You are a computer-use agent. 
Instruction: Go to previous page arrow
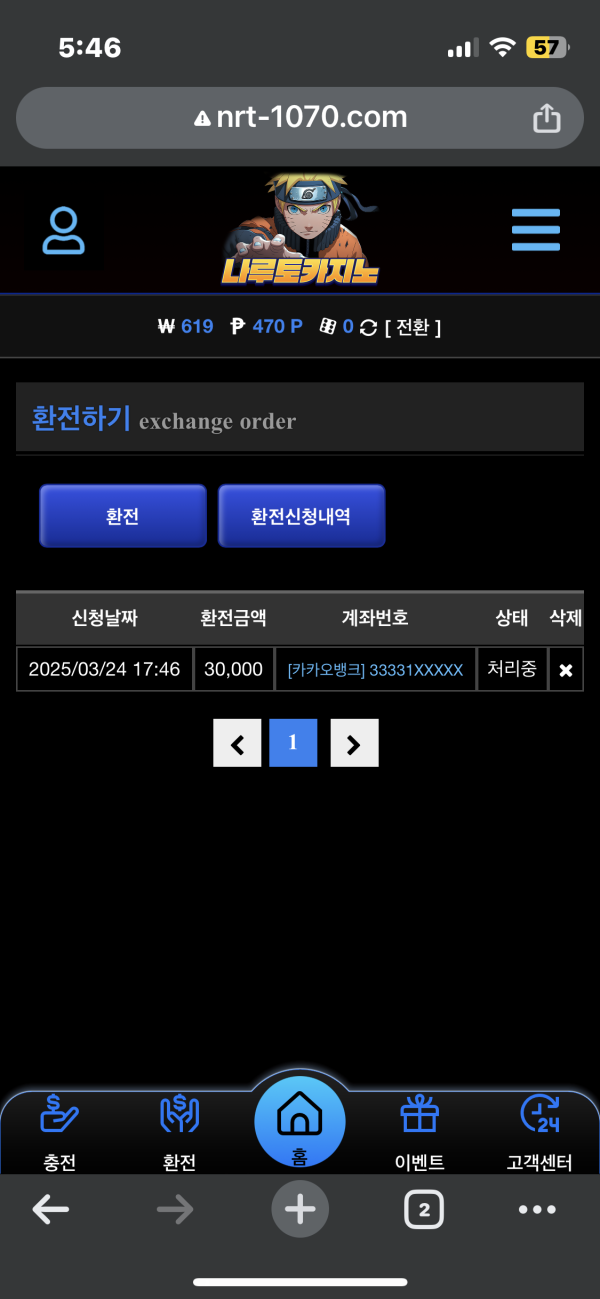[x=237, y=743]
